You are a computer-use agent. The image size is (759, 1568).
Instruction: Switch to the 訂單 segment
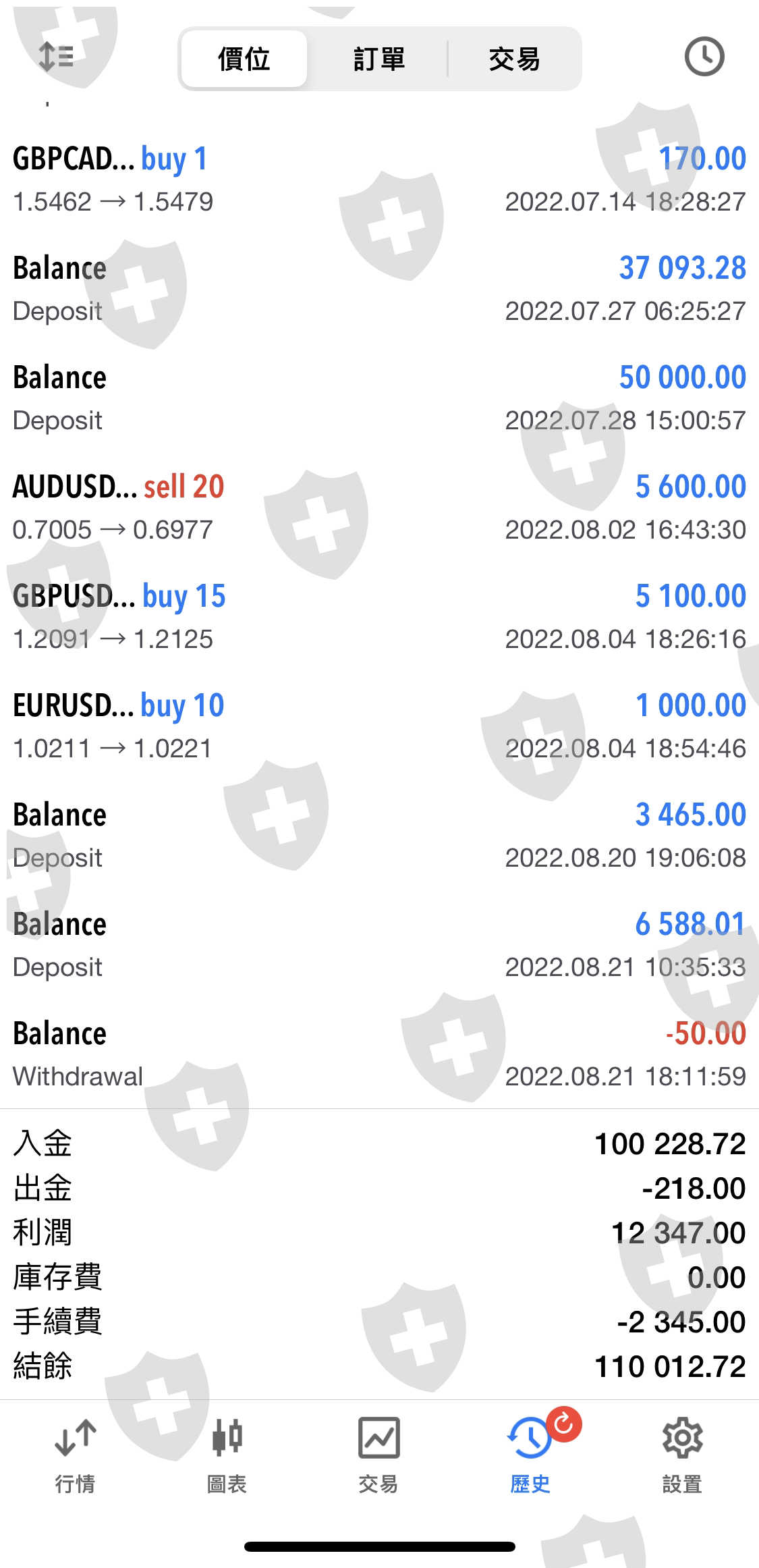click(379, 59)
